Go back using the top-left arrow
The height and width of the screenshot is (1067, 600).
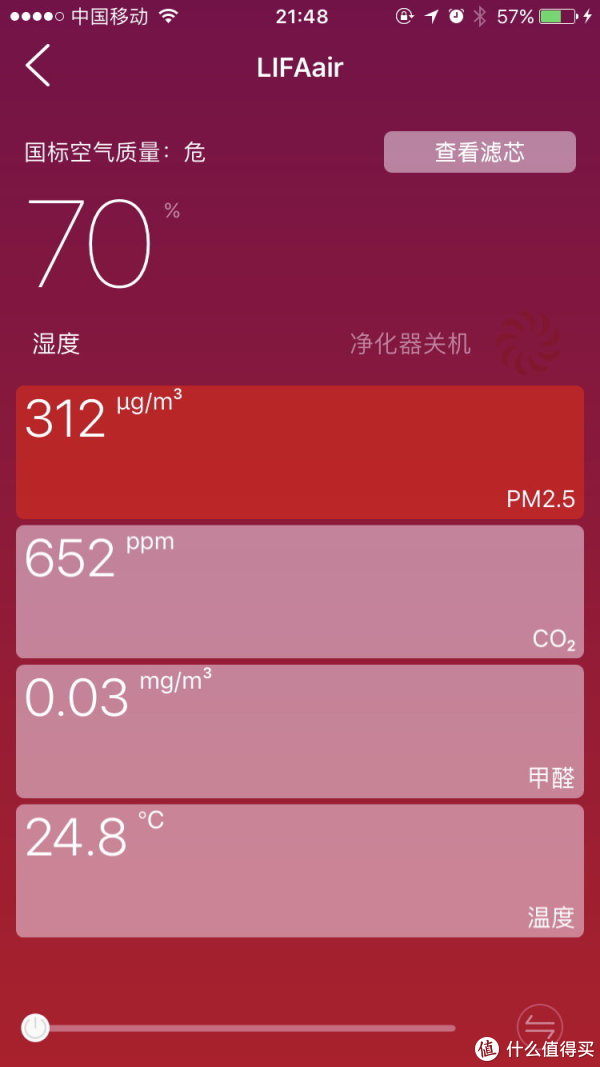click(x=38, y=65)
